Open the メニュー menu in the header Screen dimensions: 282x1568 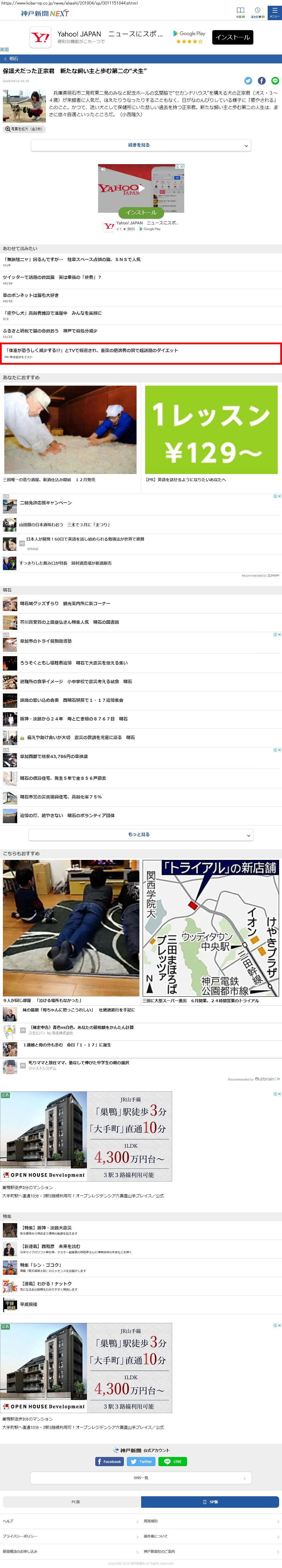(274, 12)
